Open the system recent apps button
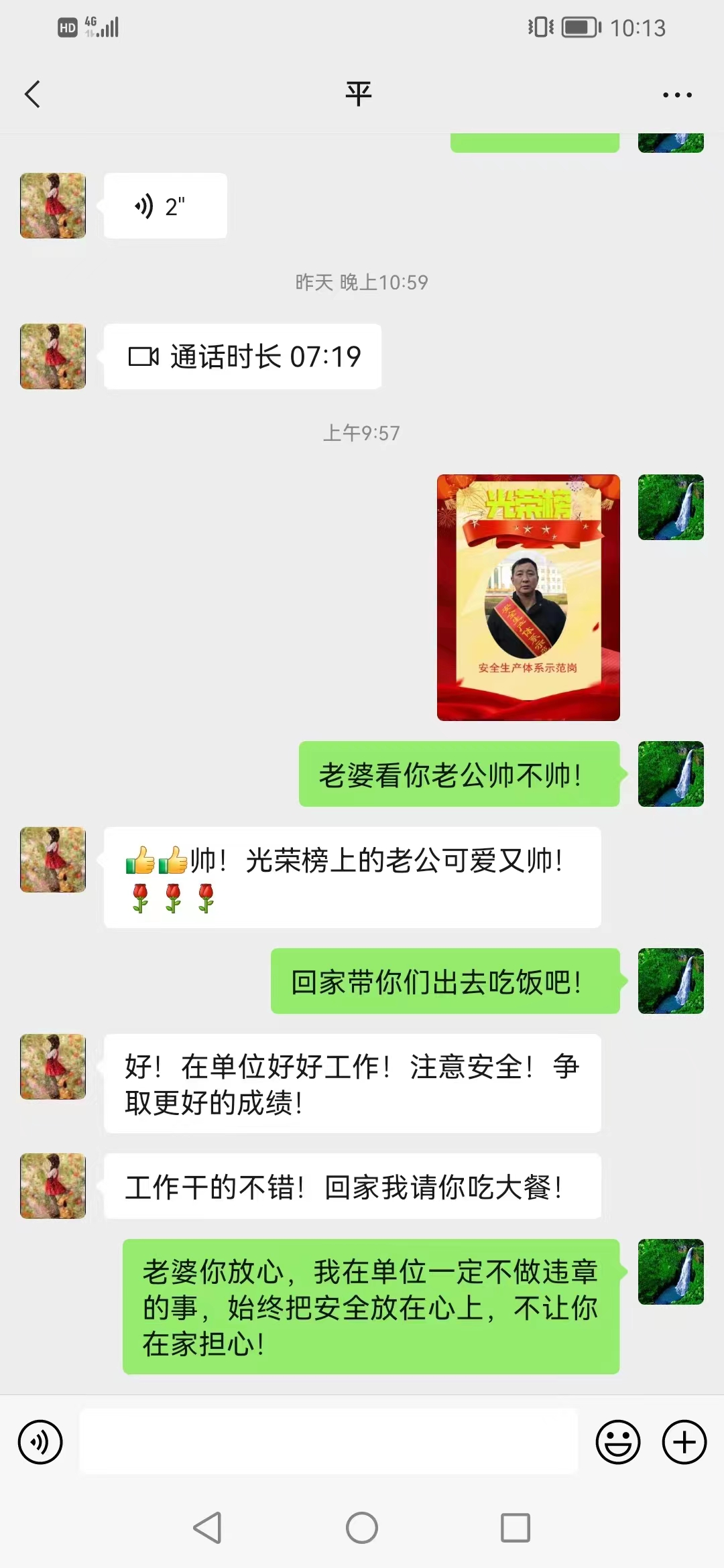This screenshot has height=1568, width=724. [515, 1528]
